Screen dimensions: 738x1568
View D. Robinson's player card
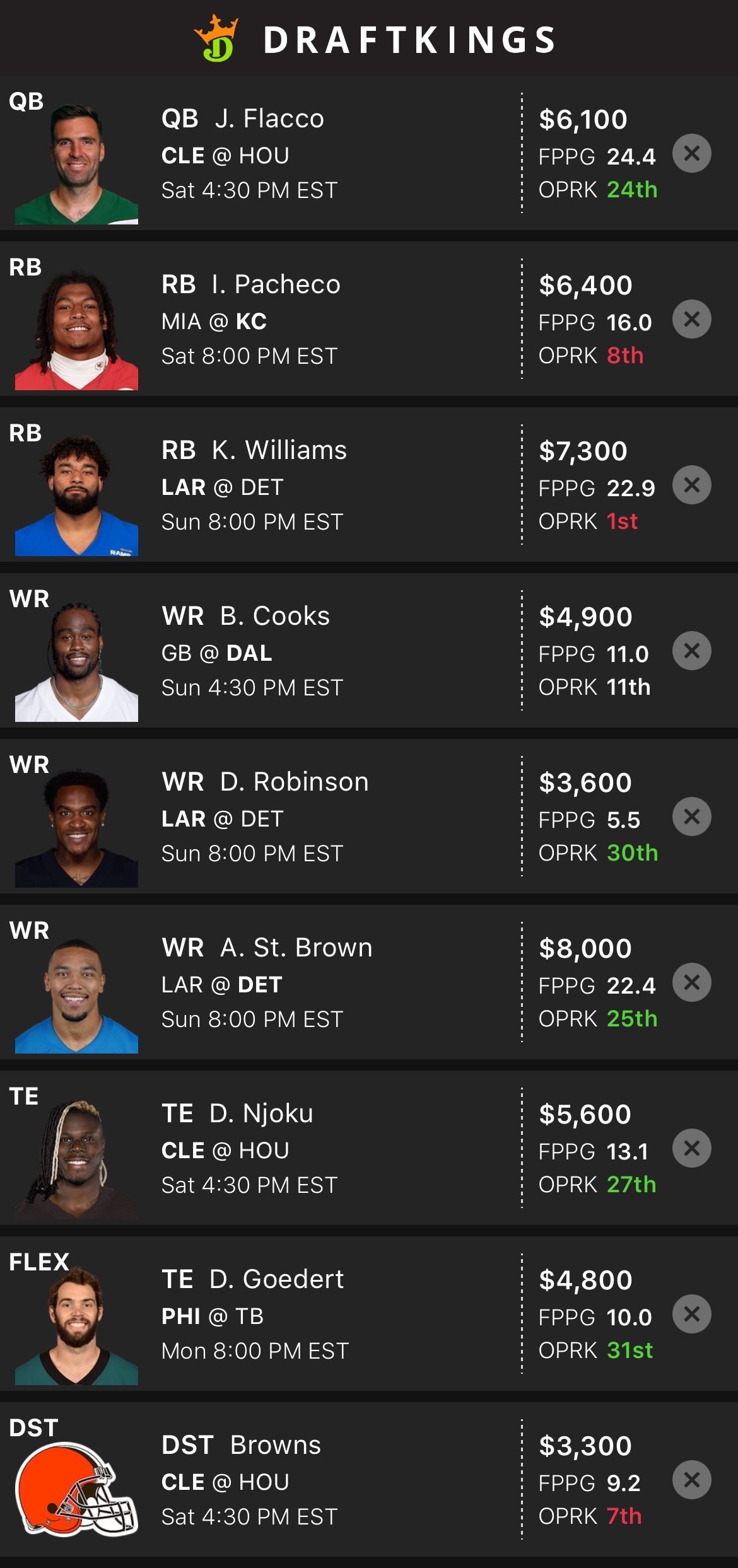(x=294, y=782)
